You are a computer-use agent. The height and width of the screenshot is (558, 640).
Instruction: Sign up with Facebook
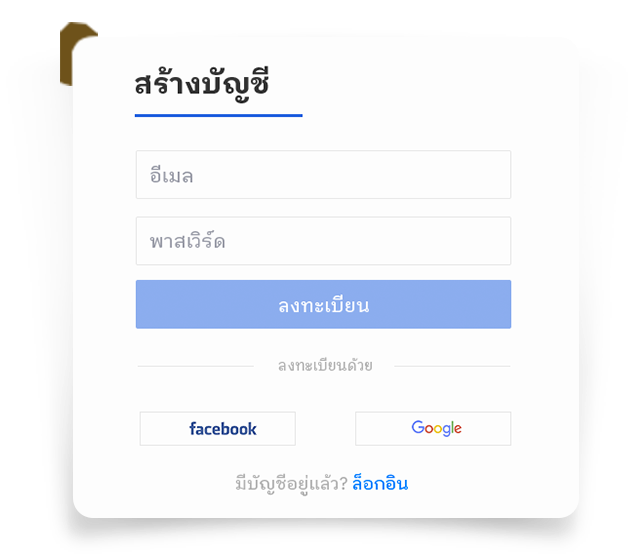click(218, 428)
